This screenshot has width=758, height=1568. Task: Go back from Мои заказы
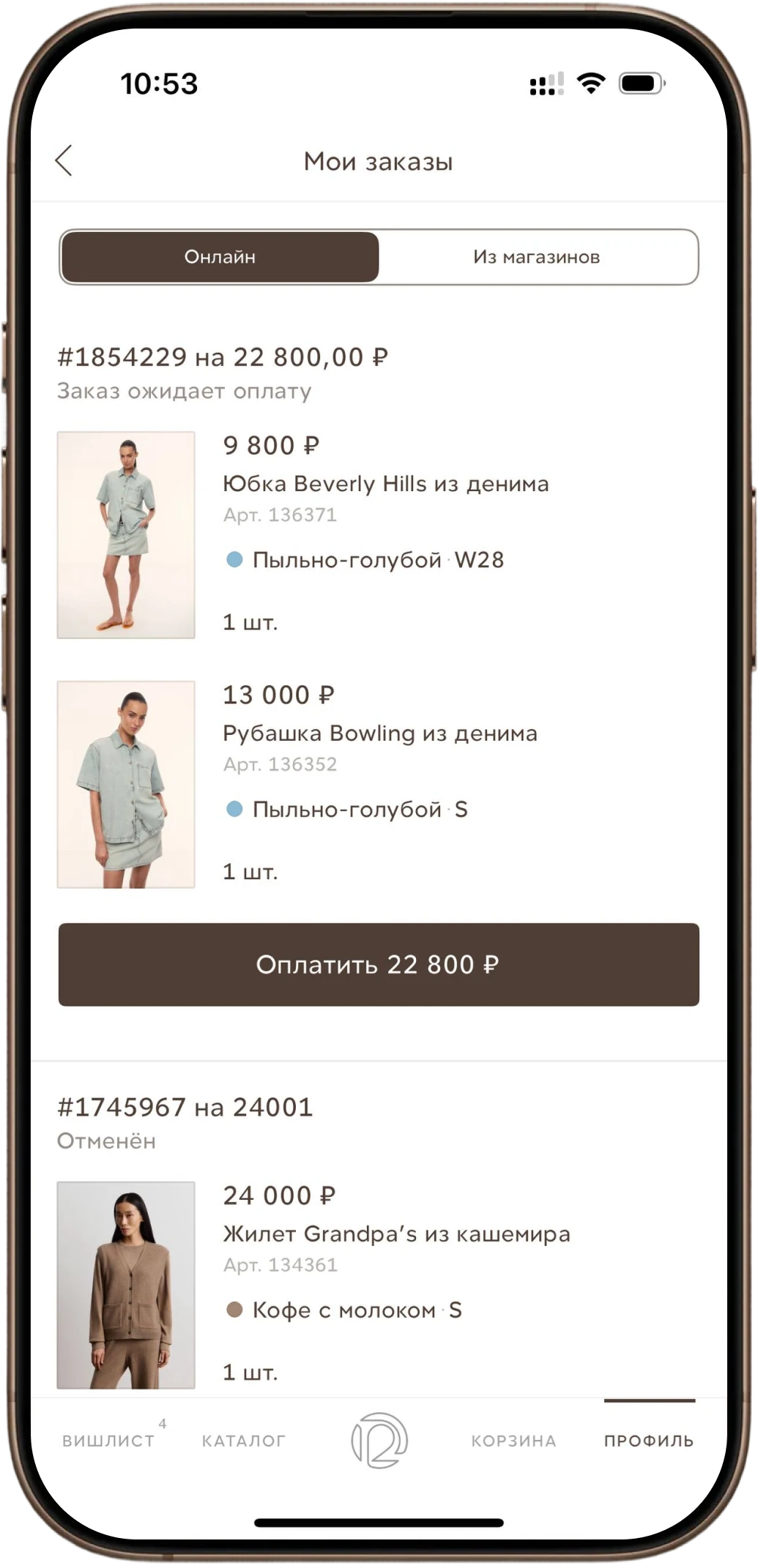(x=64, y=160)
